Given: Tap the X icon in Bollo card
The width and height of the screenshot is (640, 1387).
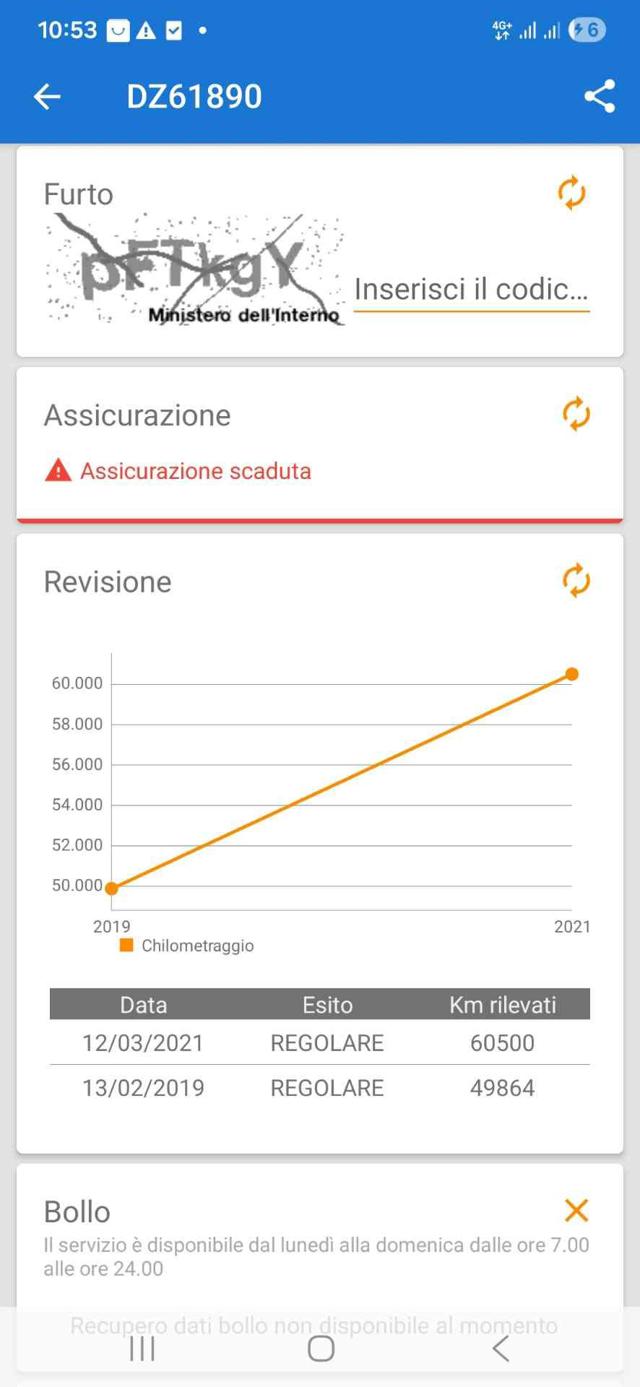Looking at the screenshot, I should pos(576,1211).
